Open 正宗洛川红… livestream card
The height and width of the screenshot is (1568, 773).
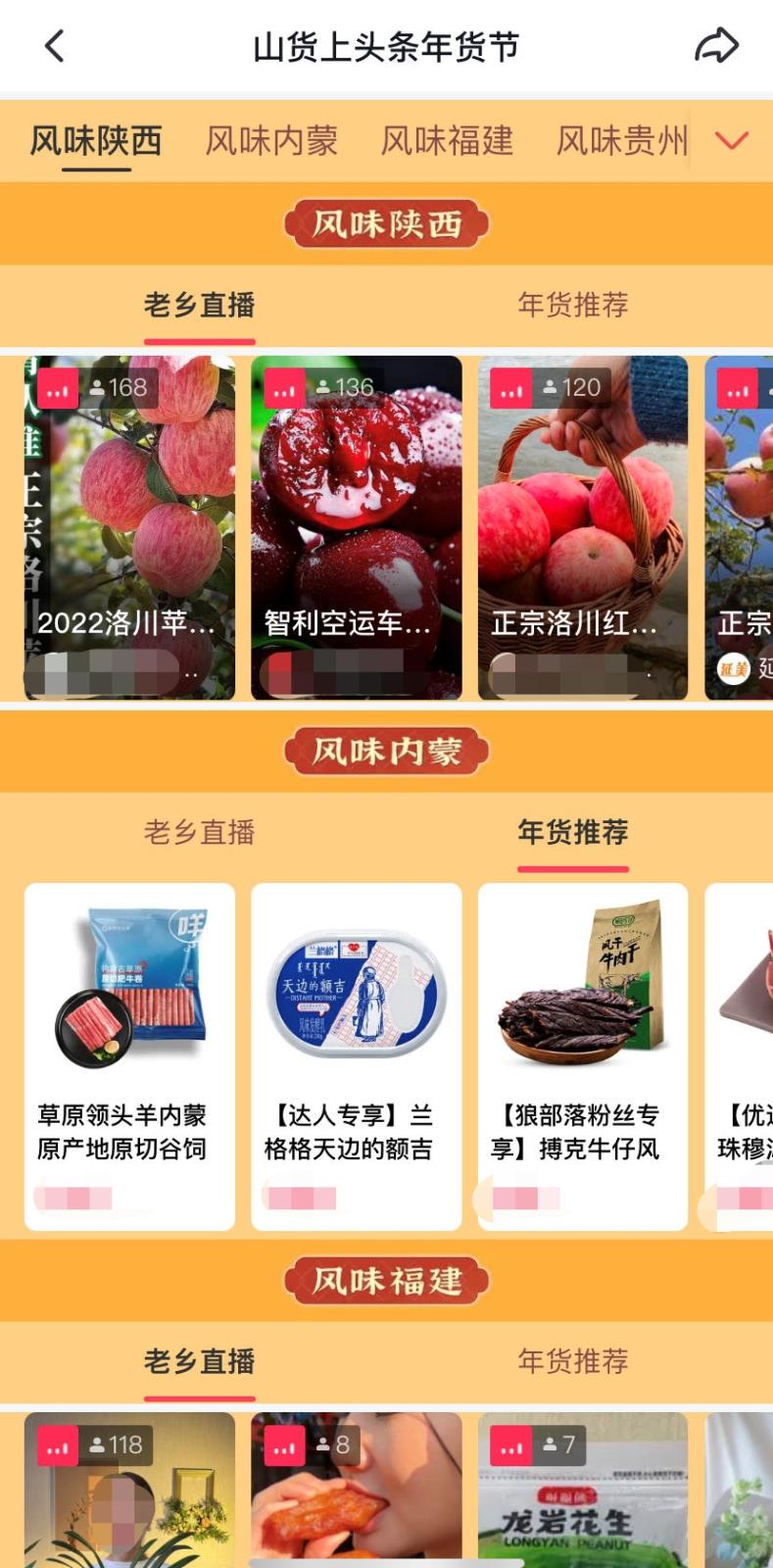[x=583, y=527]
